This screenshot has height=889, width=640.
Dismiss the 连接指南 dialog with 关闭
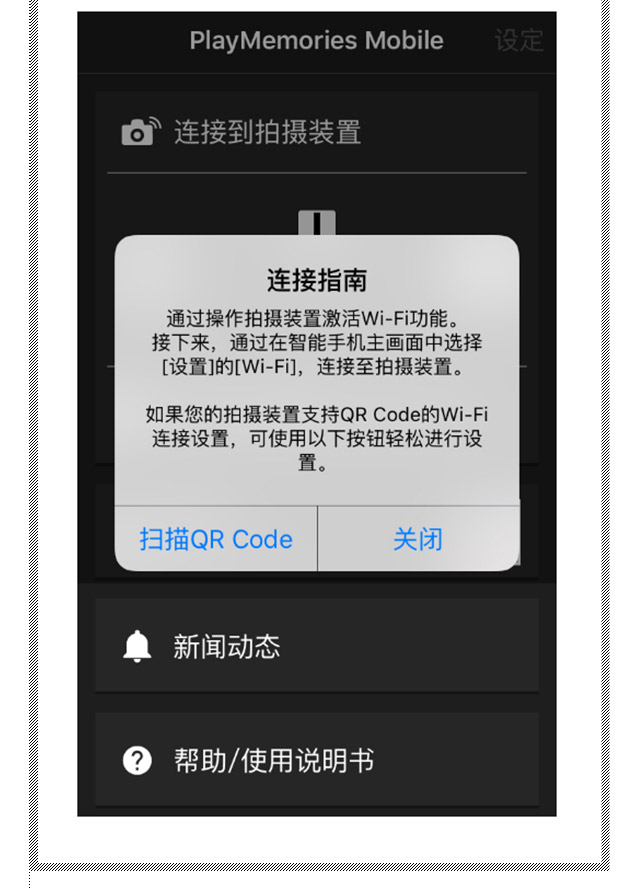418,539
